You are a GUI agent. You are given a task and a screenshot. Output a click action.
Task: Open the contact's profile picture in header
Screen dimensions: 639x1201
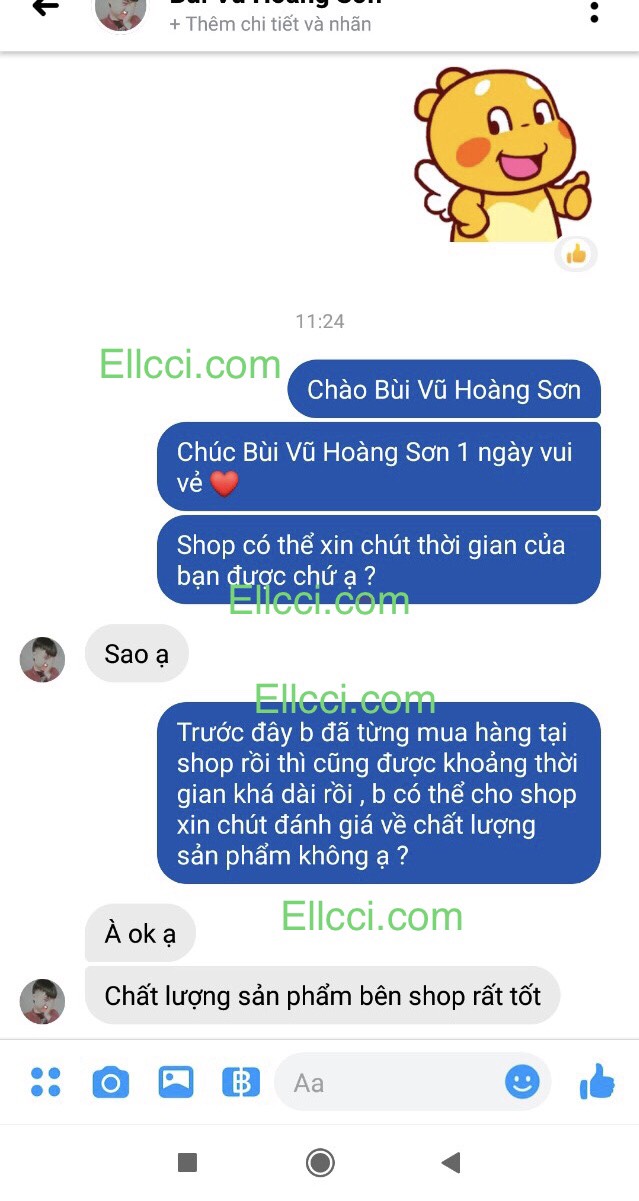[120, 10]
